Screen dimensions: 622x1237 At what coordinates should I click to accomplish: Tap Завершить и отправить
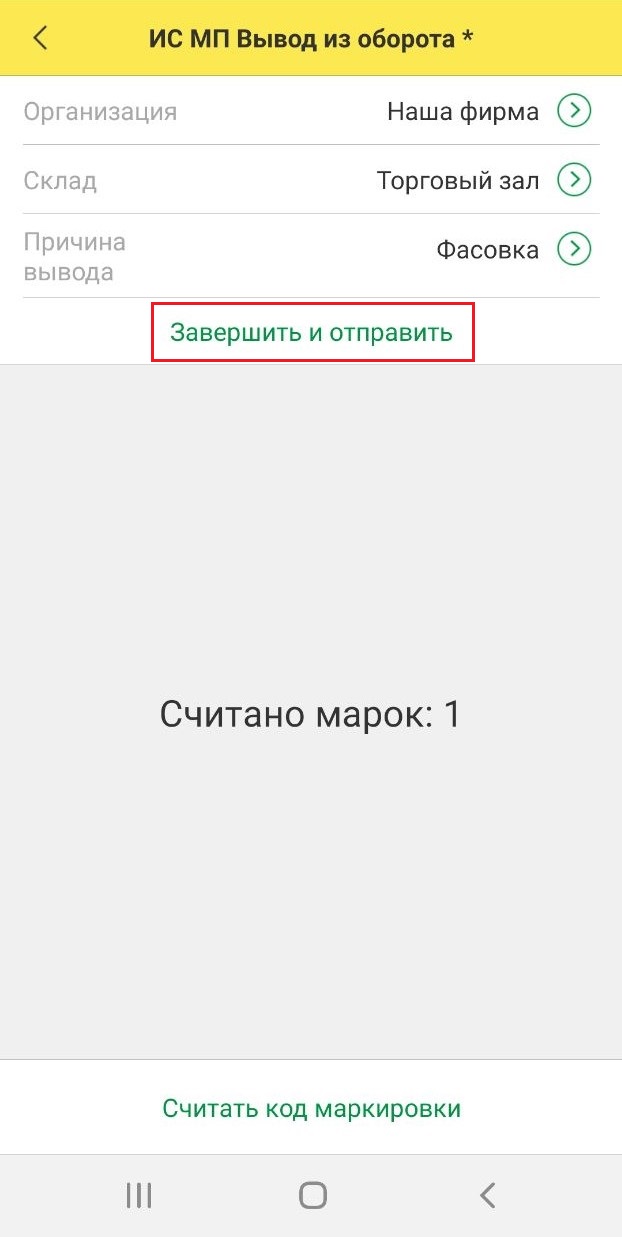[312, 332]
